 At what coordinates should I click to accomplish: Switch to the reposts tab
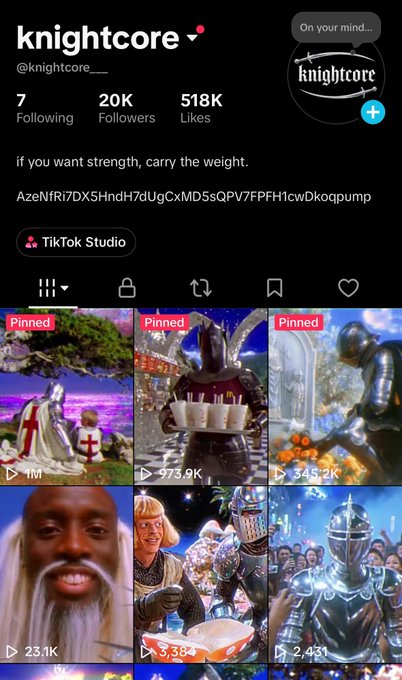[201, 288]
